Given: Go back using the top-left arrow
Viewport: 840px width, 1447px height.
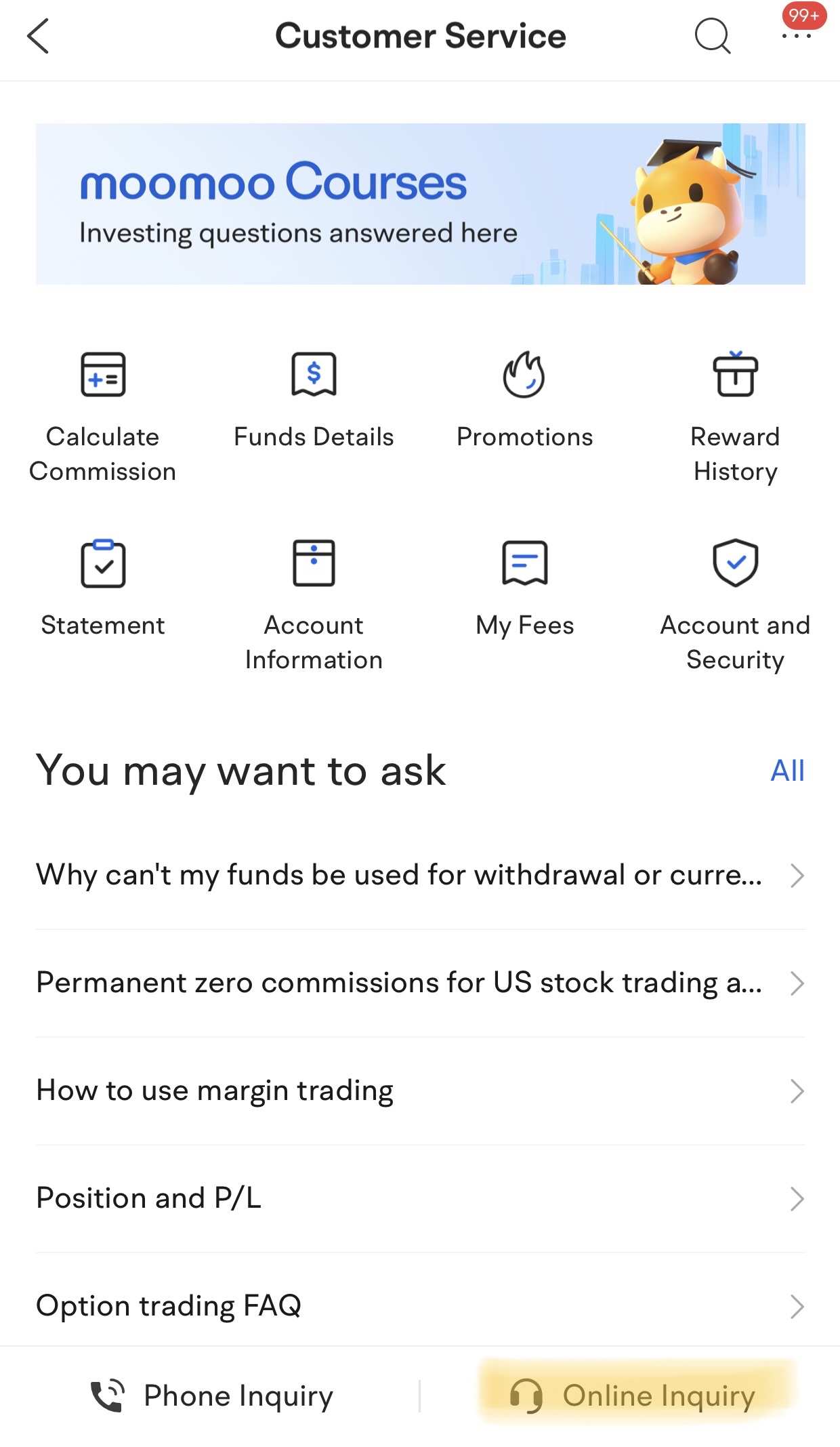Looking at the screenshot, I should (x=38, y=36).
